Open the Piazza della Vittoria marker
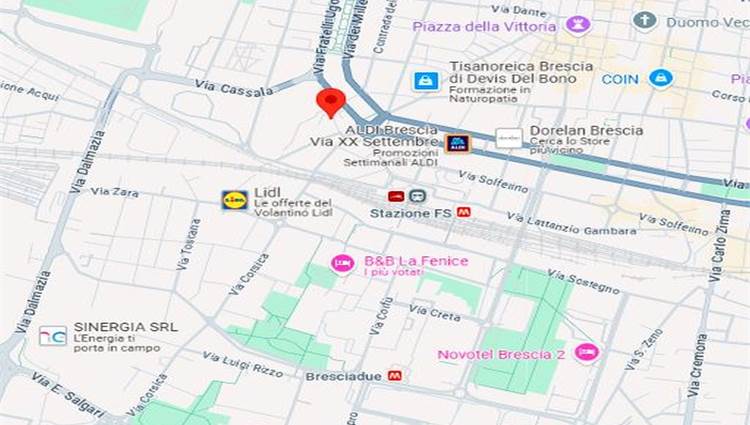This screenshot has width=750, height=425. pyautogui.click(x=577, y=24)
